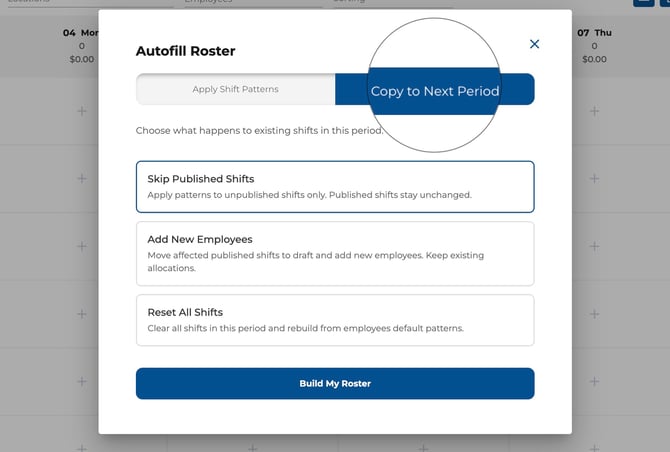This screenshot has width=670, height=452.
Task: Pick the Reset All Shifts option
Action: pyautogui.click(x=335, y=320)
